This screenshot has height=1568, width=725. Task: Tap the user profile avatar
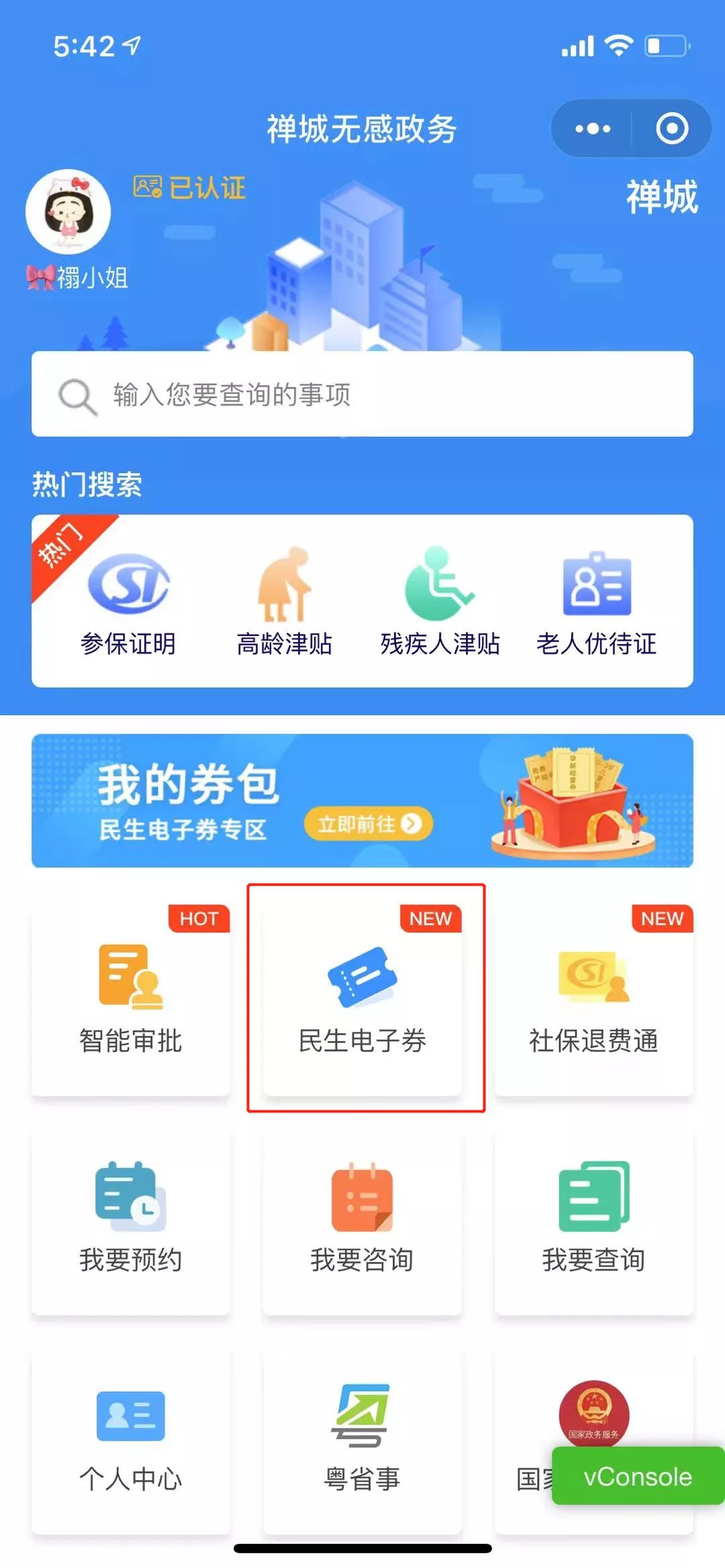(x=68, y=212)
